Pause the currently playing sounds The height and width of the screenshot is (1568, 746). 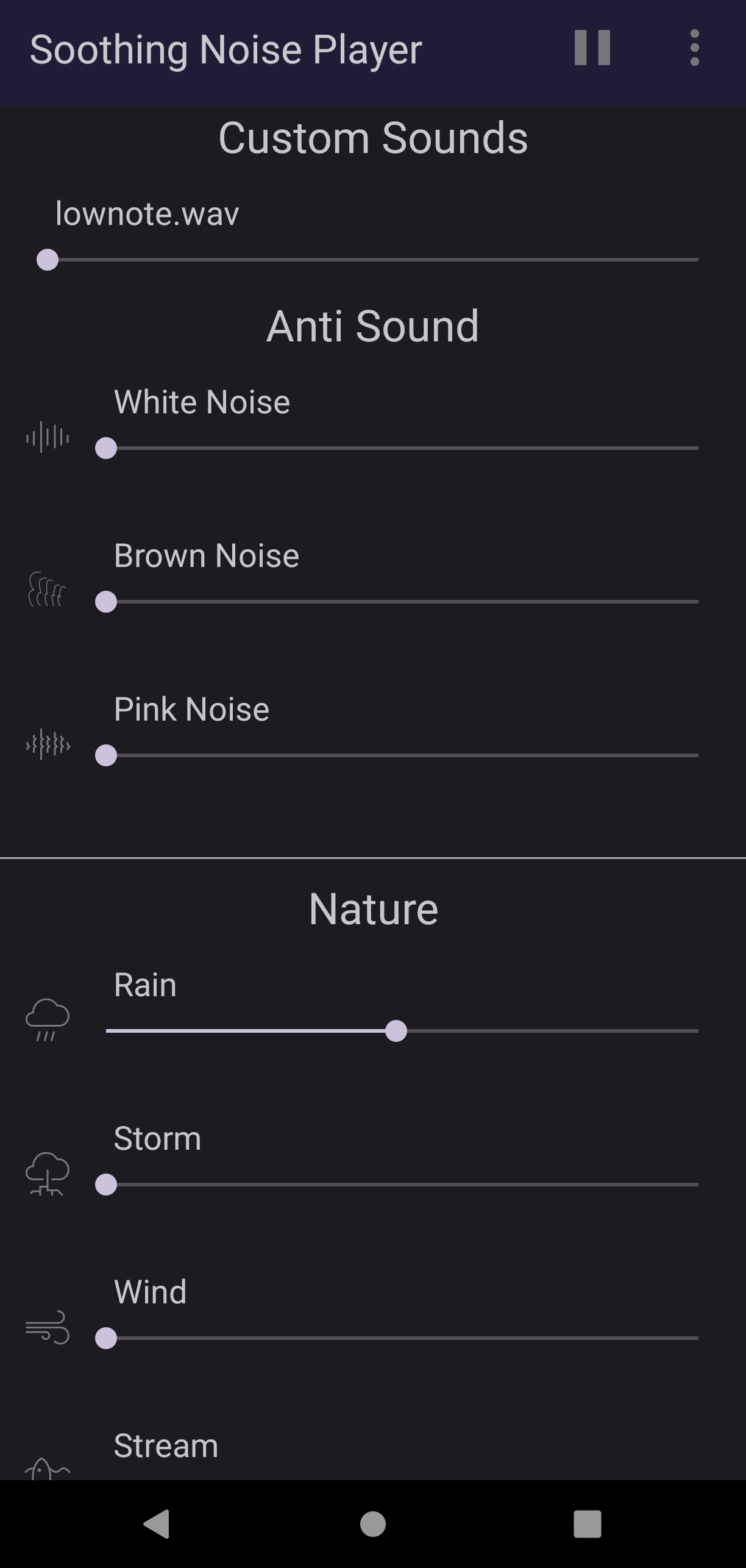(x=592, y=48)
